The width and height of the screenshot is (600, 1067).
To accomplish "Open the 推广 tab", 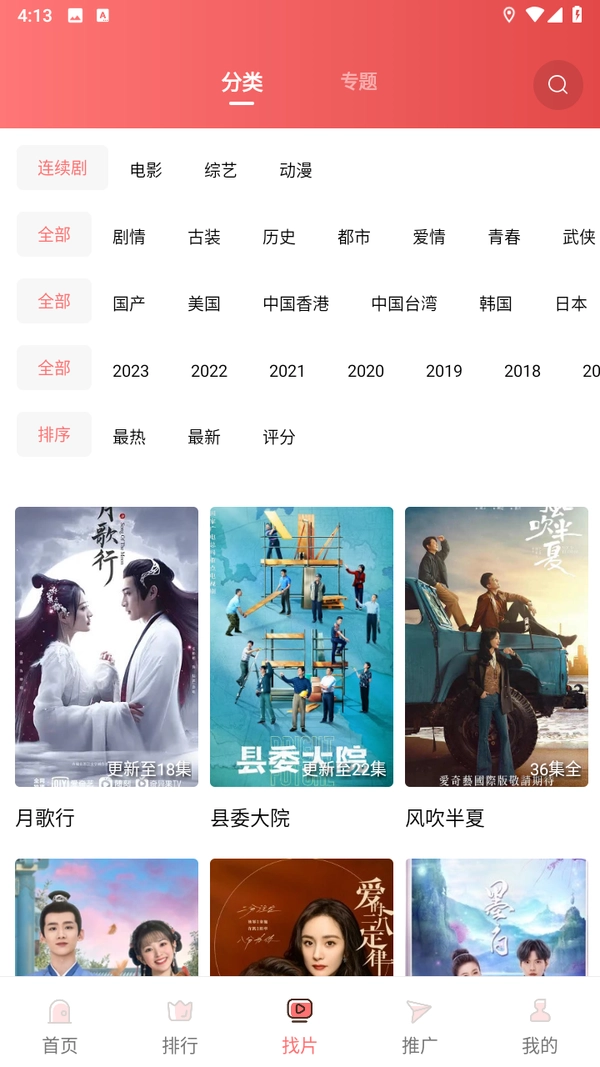I will (x=419, y=1027).
